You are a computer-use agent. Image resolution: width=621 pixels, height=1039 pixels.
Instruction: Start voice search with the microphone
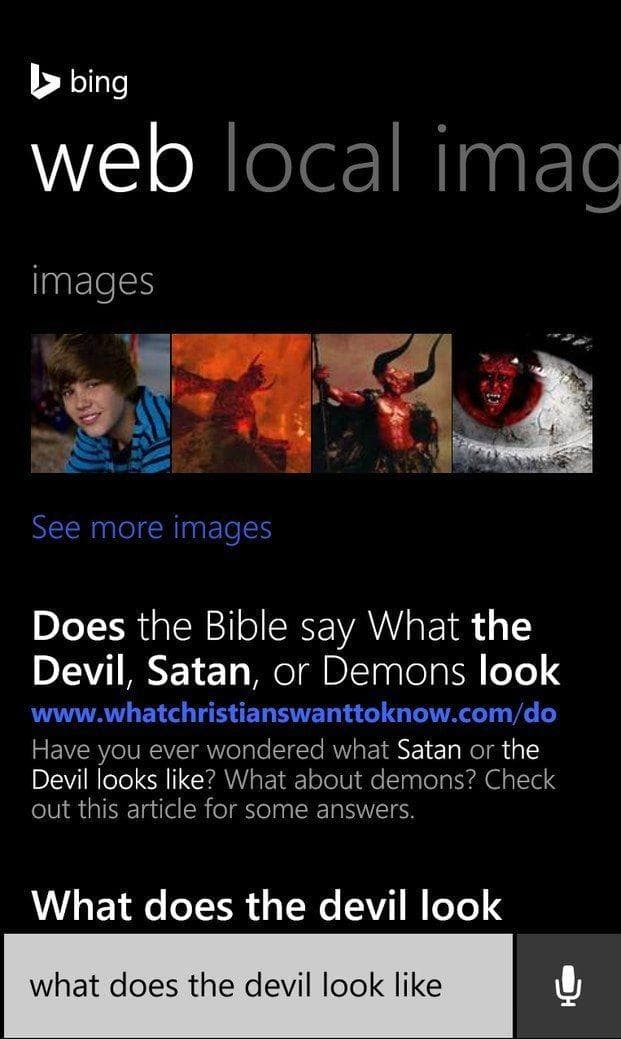point(568,987)
